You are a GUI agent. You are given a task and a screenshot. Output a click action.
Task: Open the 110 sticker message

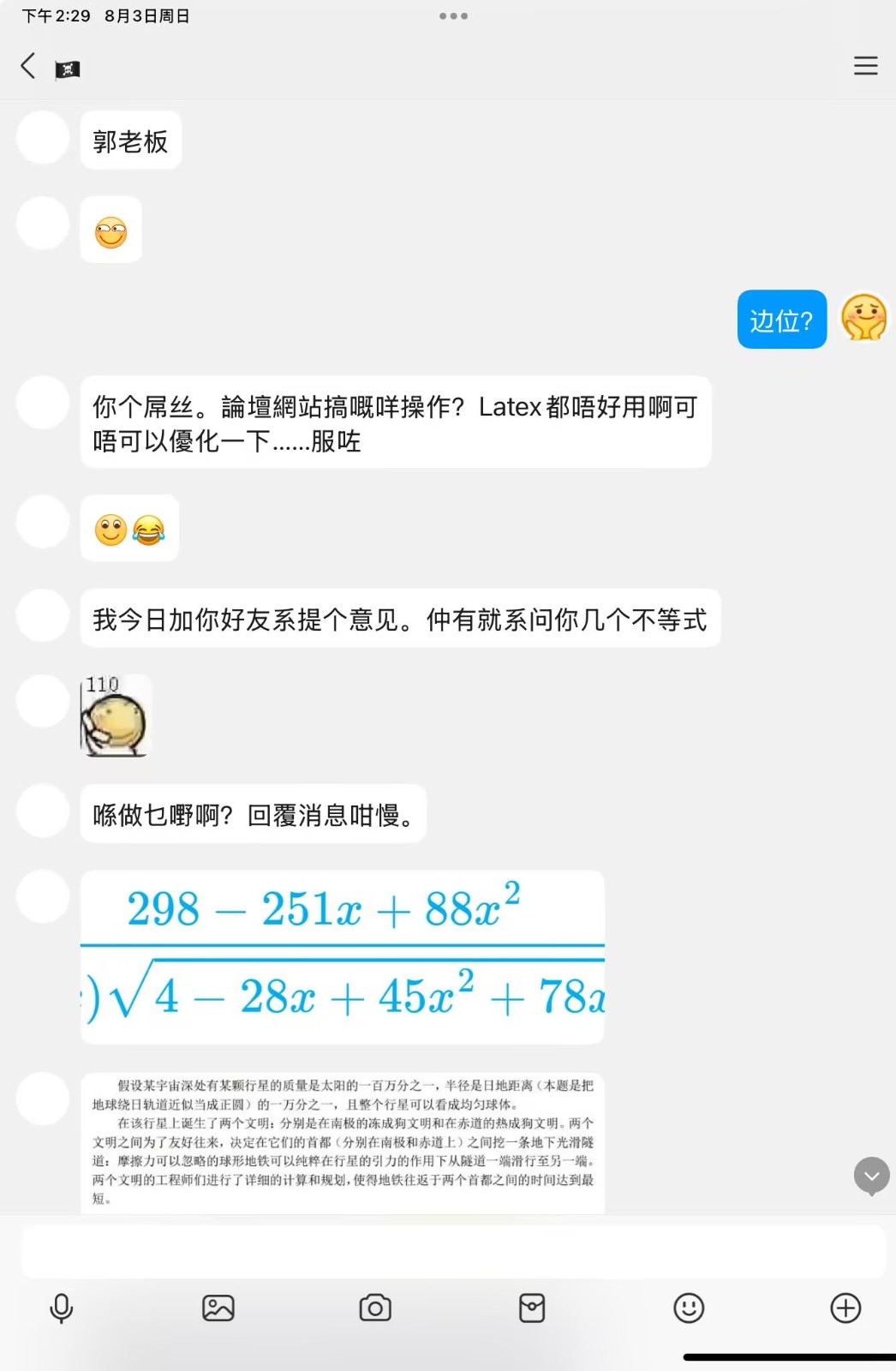pos(115,715)
